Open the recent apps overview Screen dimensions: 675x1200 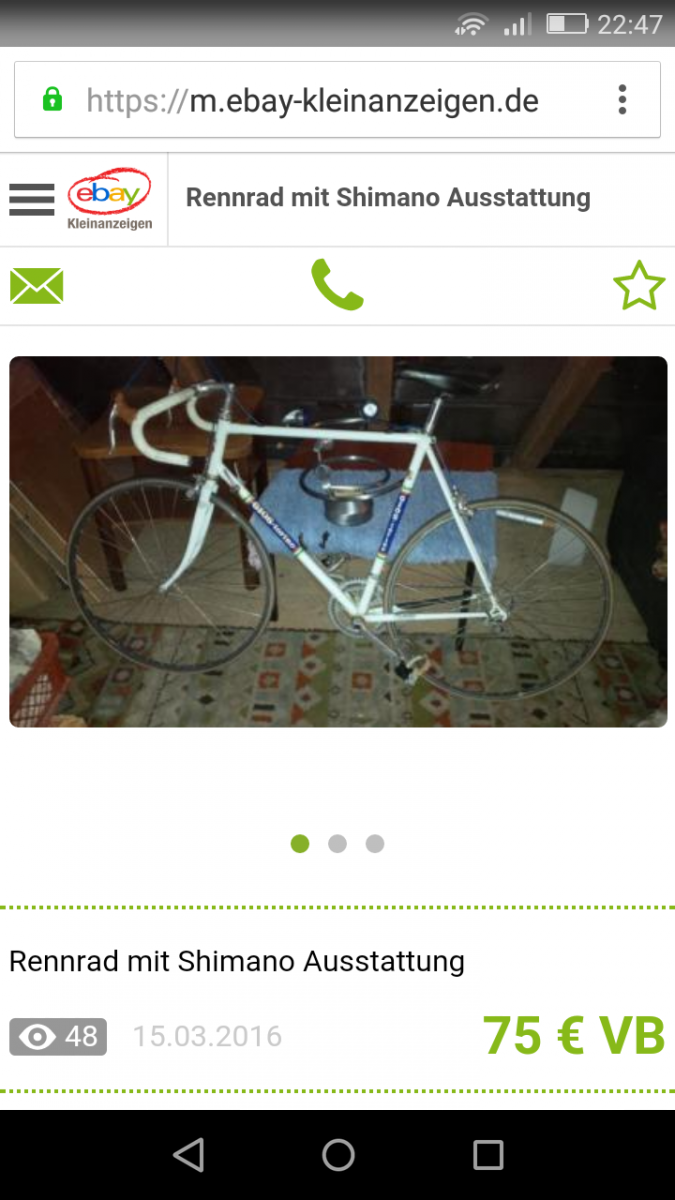click(x=488, y=1155)
